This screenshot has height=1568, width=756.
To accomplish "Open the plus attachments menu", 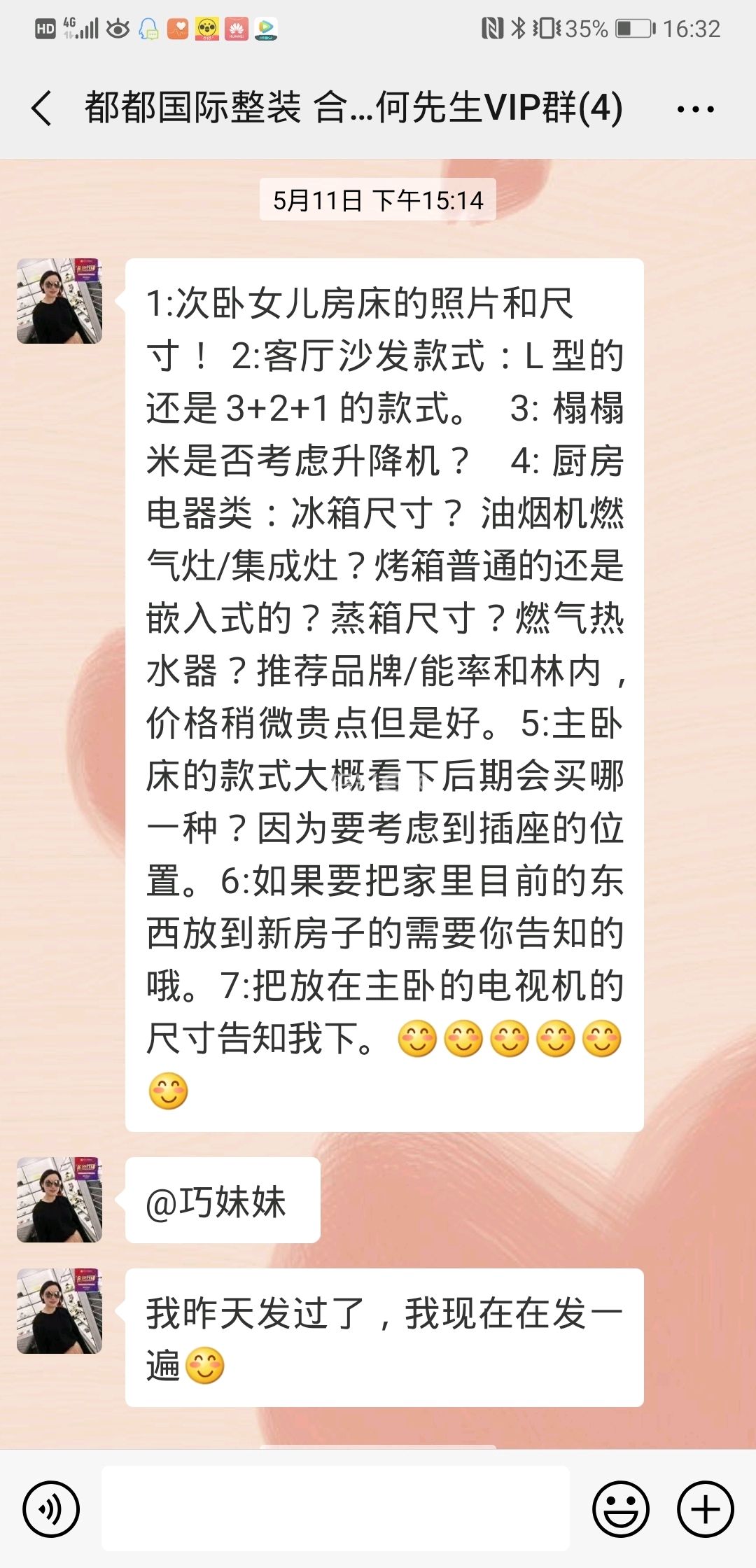I will tap(705, 1508).
